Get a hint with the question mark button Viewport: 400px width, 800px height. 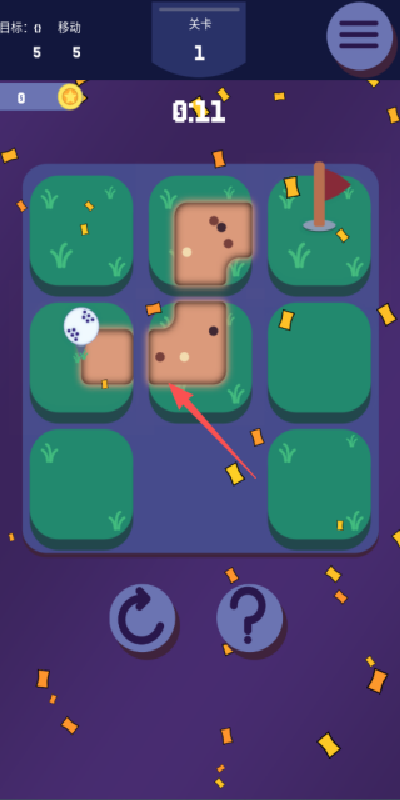coord(250,617)
